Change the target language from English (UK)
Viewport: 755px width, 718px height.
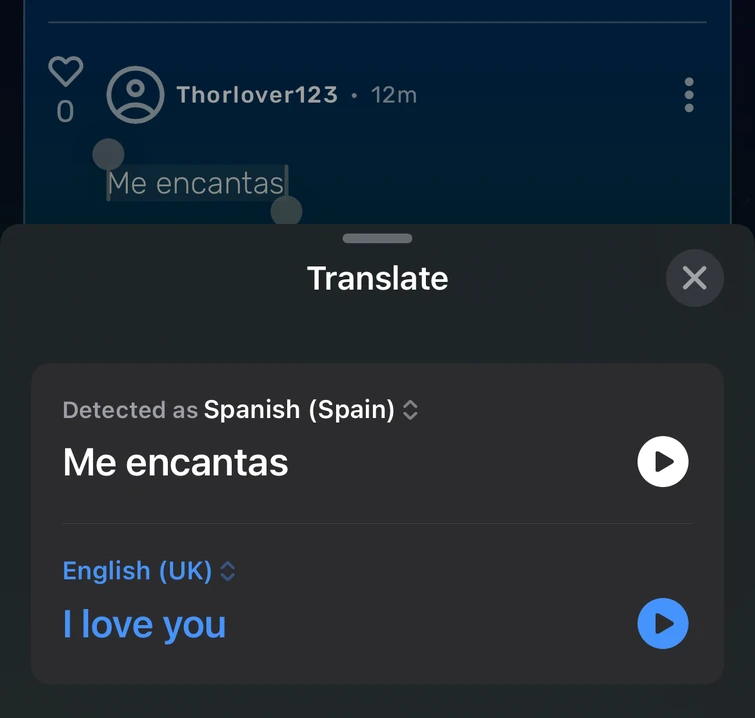[x=149, y=571]
